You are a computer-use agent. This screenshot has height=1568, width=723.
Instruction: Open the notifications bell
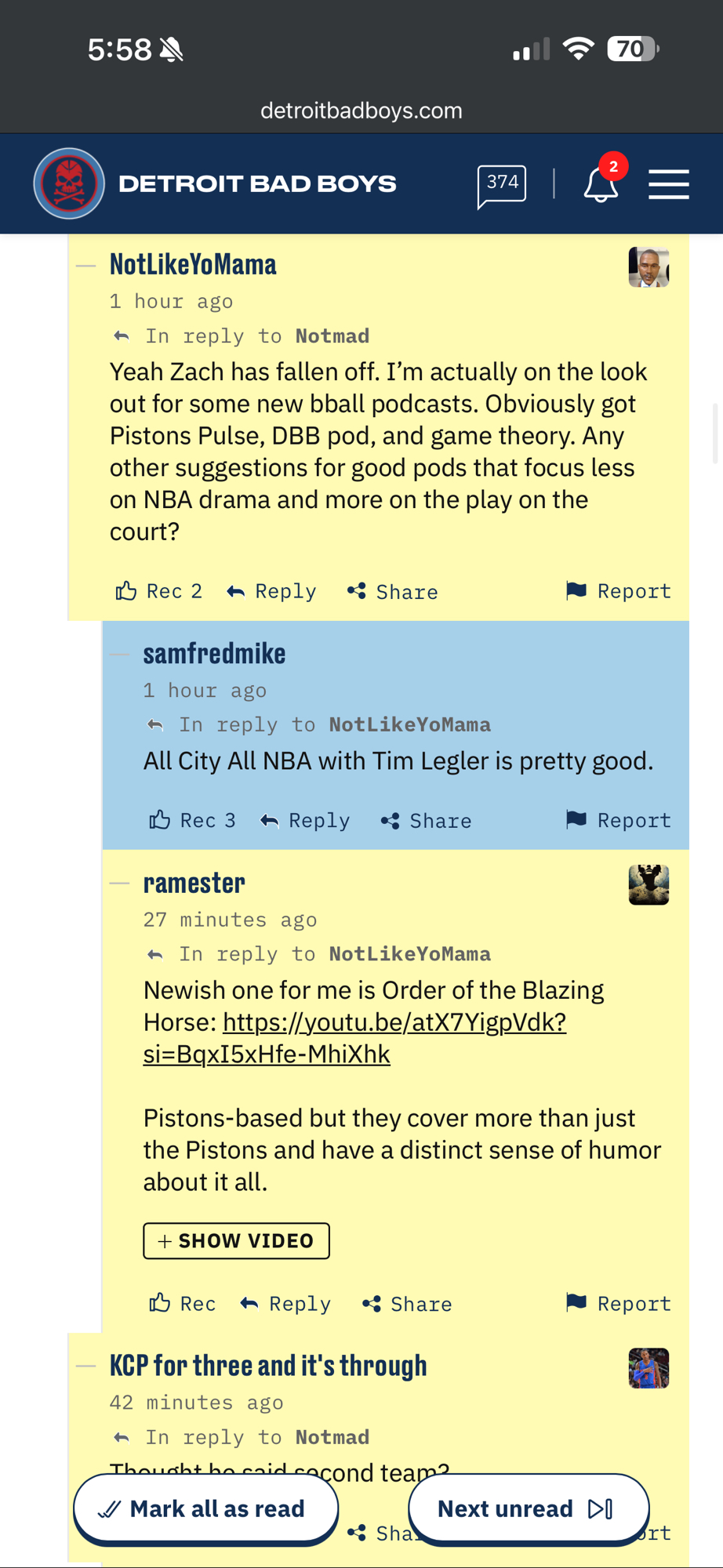pyautogui.click(x=601, y=185)
